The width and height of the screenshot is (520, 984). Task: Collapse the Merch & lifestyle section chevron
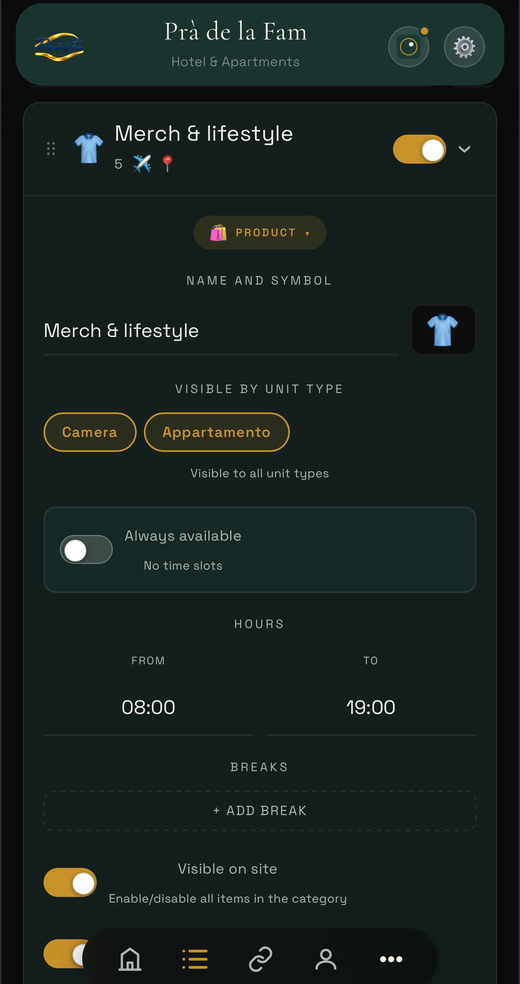click(x=464, y=149)
